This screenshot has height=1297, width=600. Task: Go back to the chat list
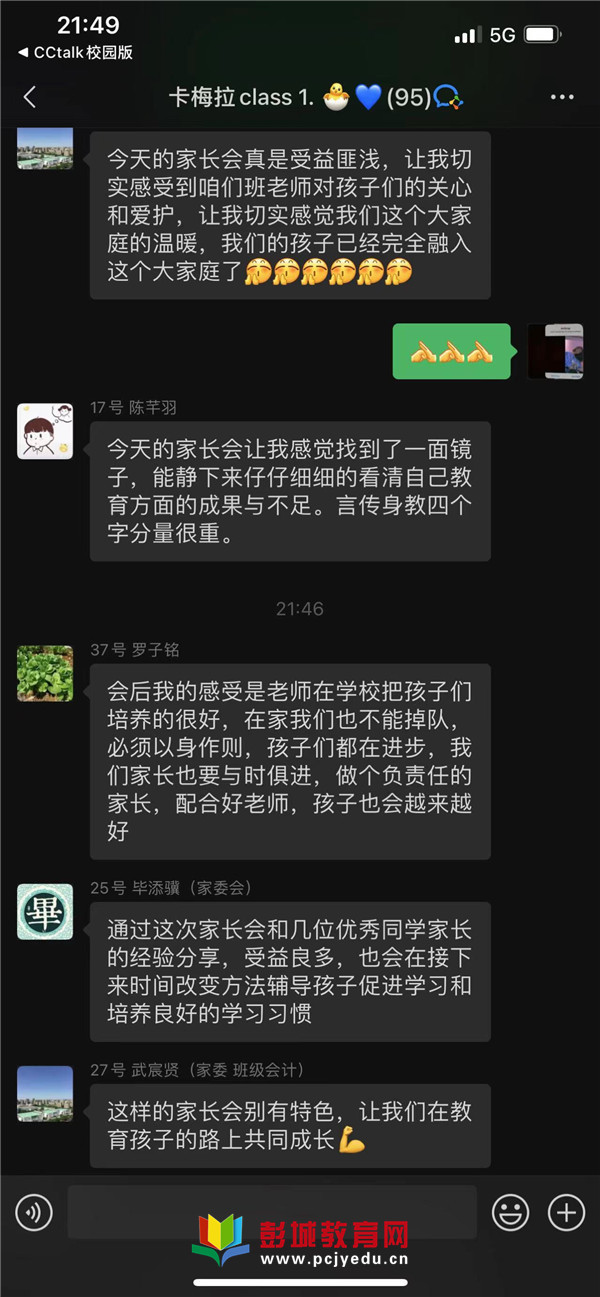click(x=30, y=97)
